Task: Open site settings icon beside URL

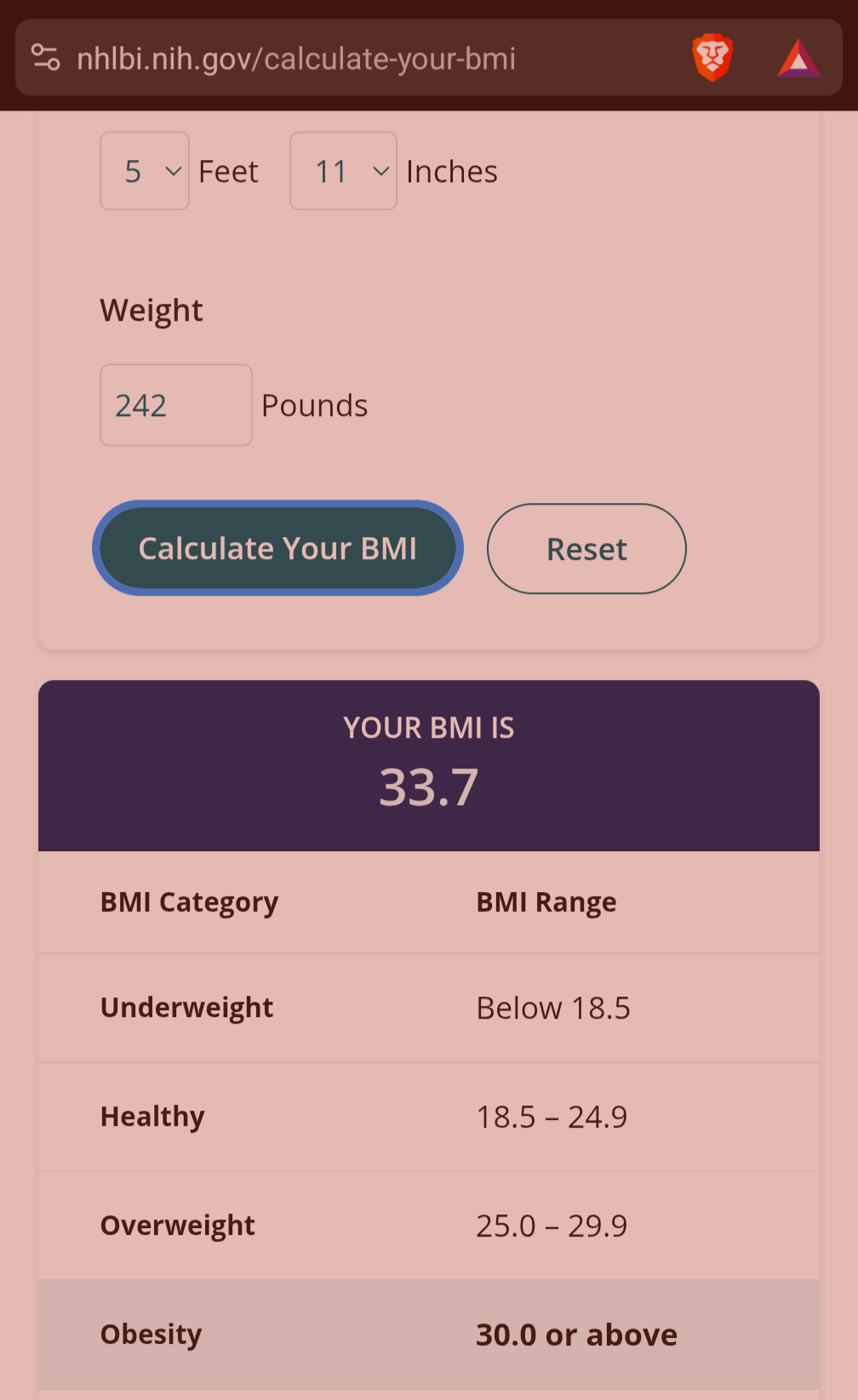Action: (45, 58)
